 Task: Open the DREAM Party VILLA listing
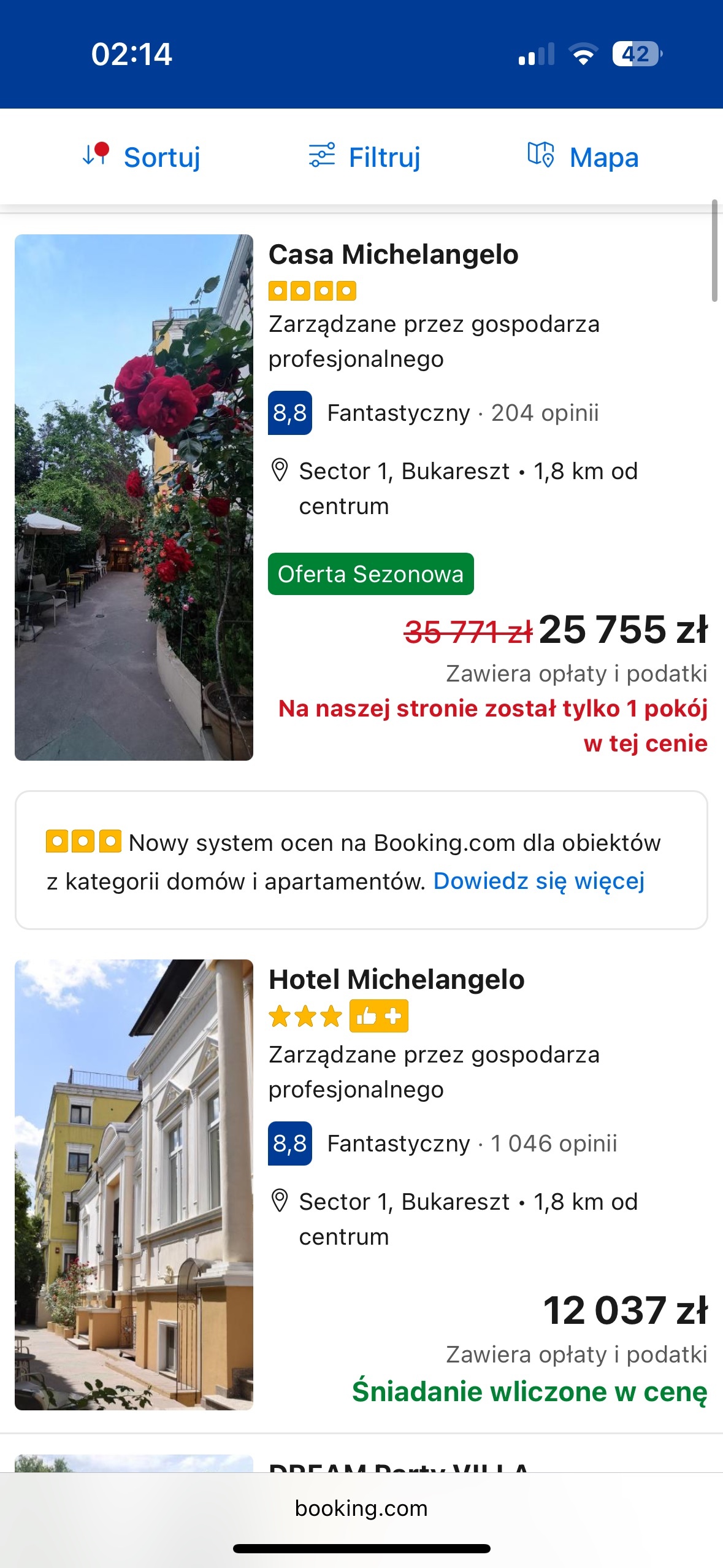tap(399, 1465)
